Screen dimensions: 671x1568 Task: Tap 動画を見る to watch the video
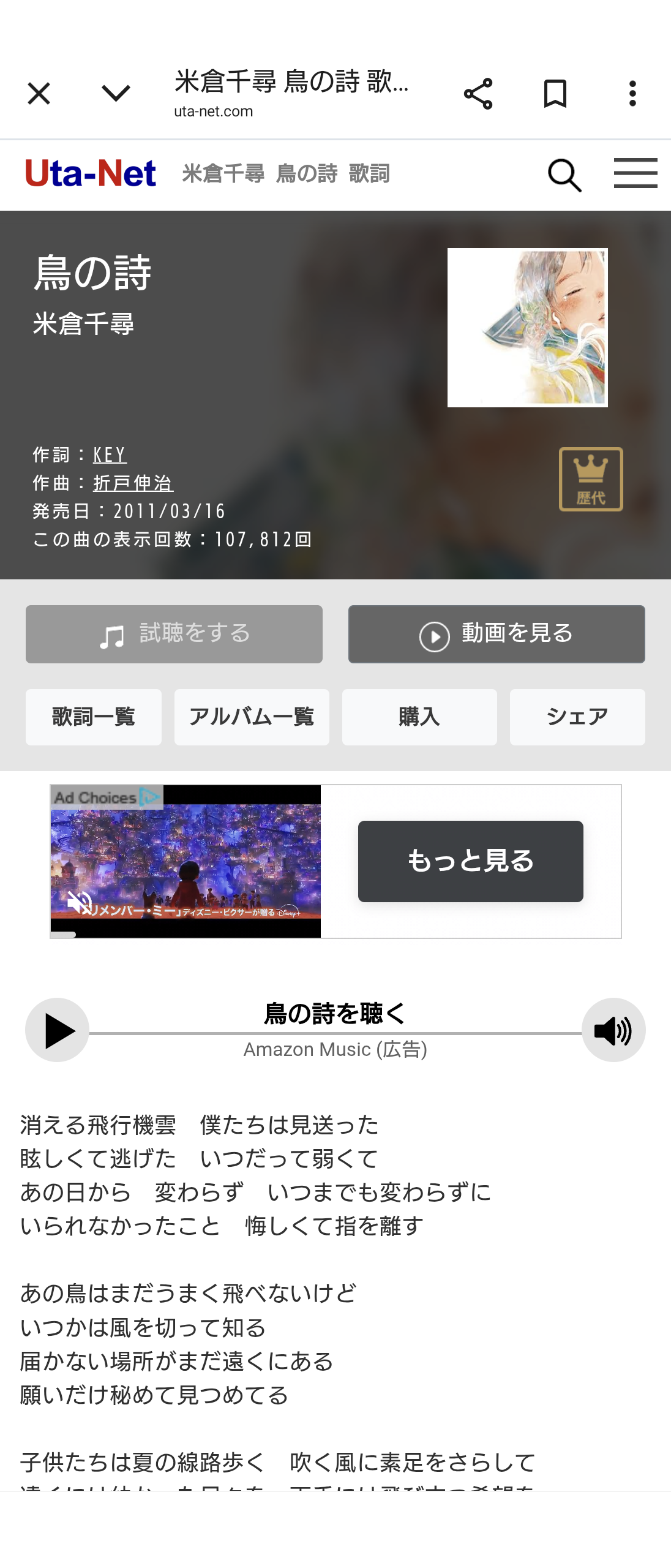tap(497, 634)
